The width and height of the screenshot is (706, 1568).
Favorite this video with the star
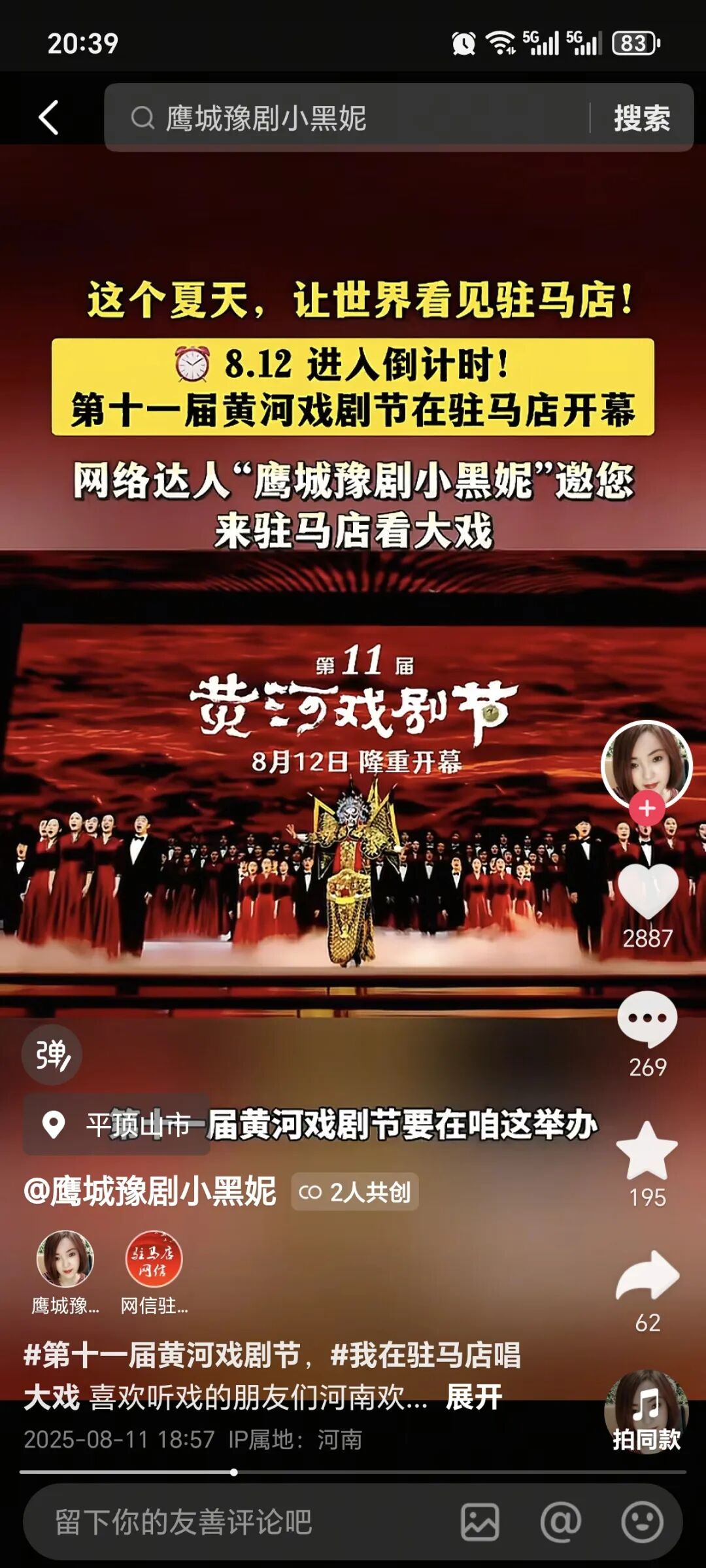tap(647, 1151)
